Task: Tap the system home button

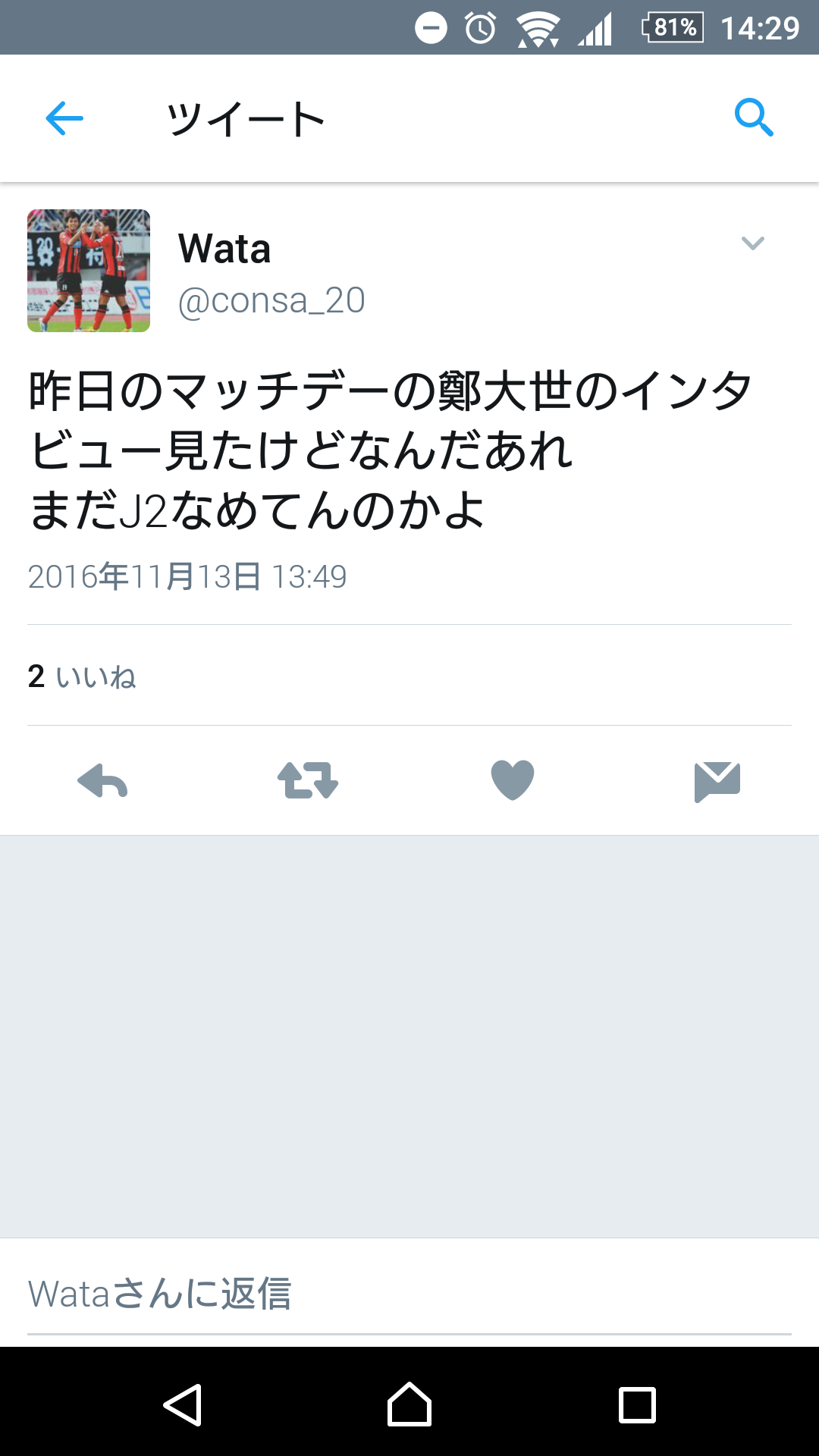Action: 409,1404
